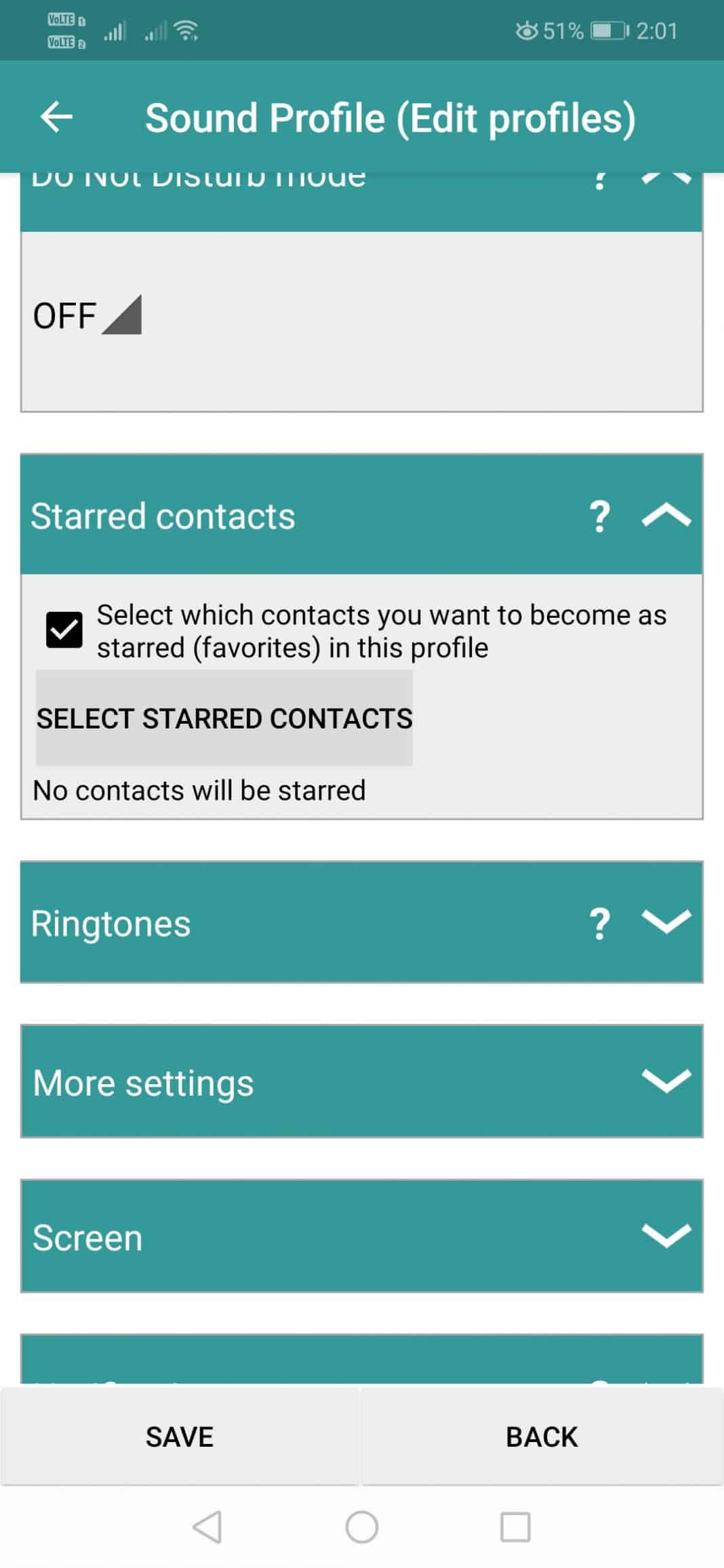Show help for Starred contacts

pos(600,516)
